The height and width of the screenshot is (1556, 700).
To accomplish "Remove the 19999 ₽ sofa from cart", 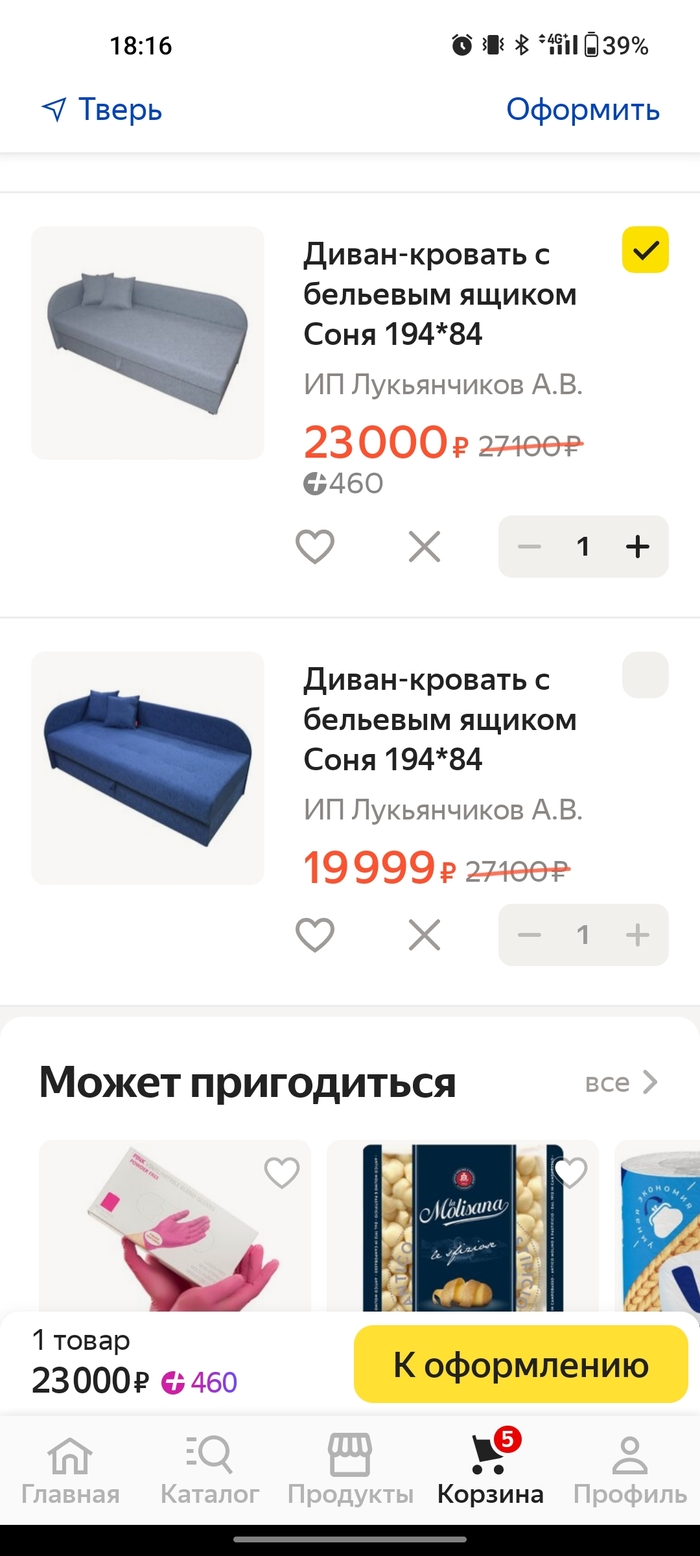I will pyautogui.click(x=425, y=935).
